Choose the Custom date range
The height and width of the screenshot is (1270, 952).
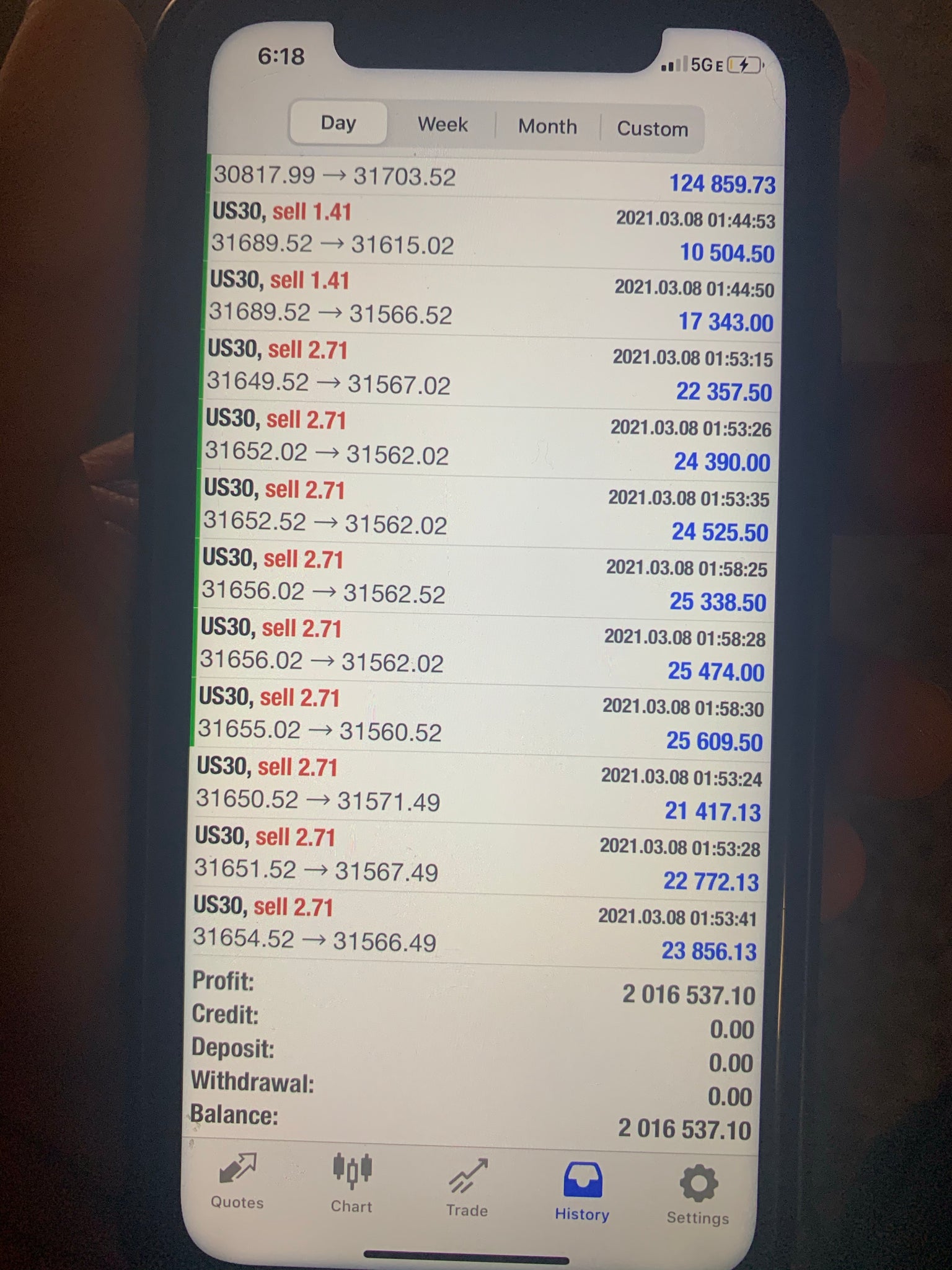[x=652, y=129]
